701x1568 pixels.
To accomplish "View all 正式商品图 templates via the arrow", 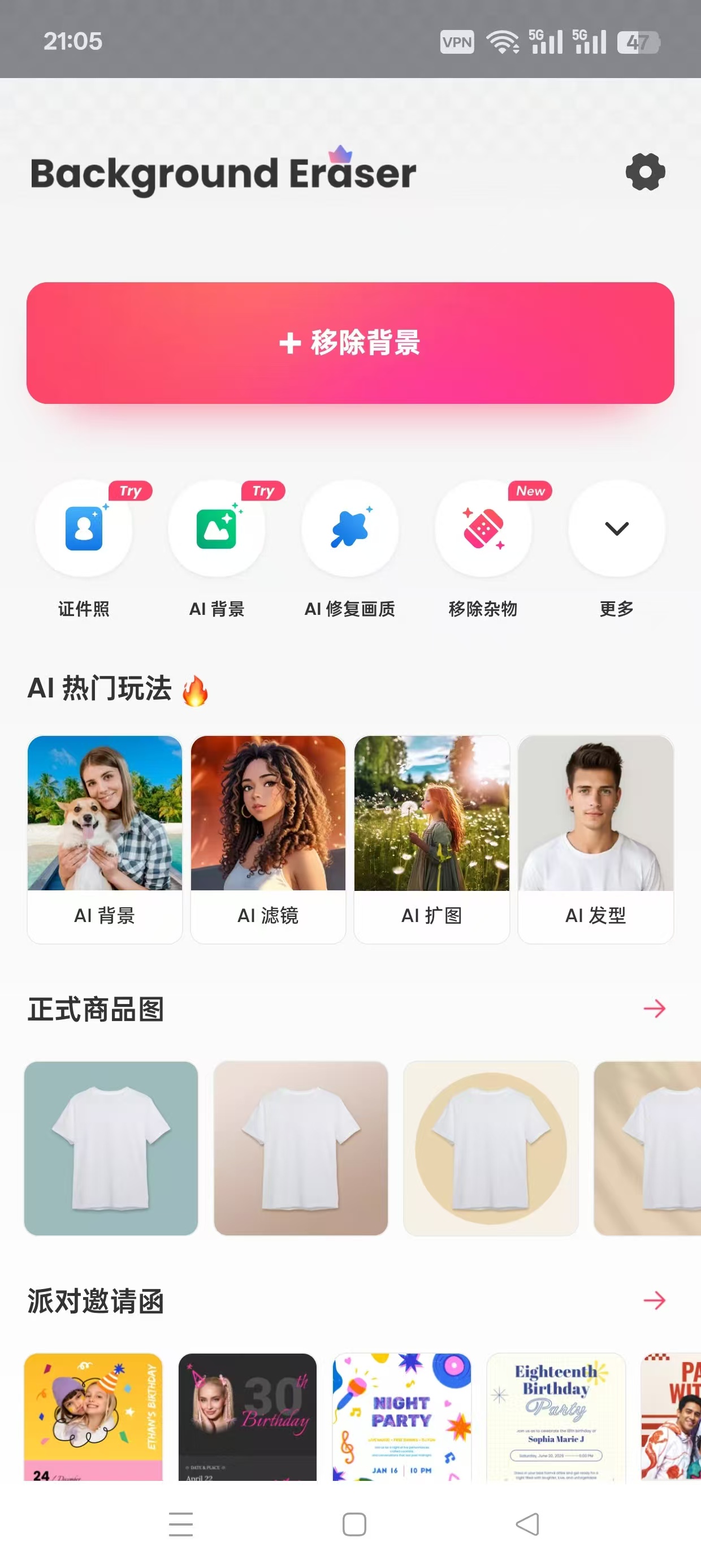I will coord(654,1009).
